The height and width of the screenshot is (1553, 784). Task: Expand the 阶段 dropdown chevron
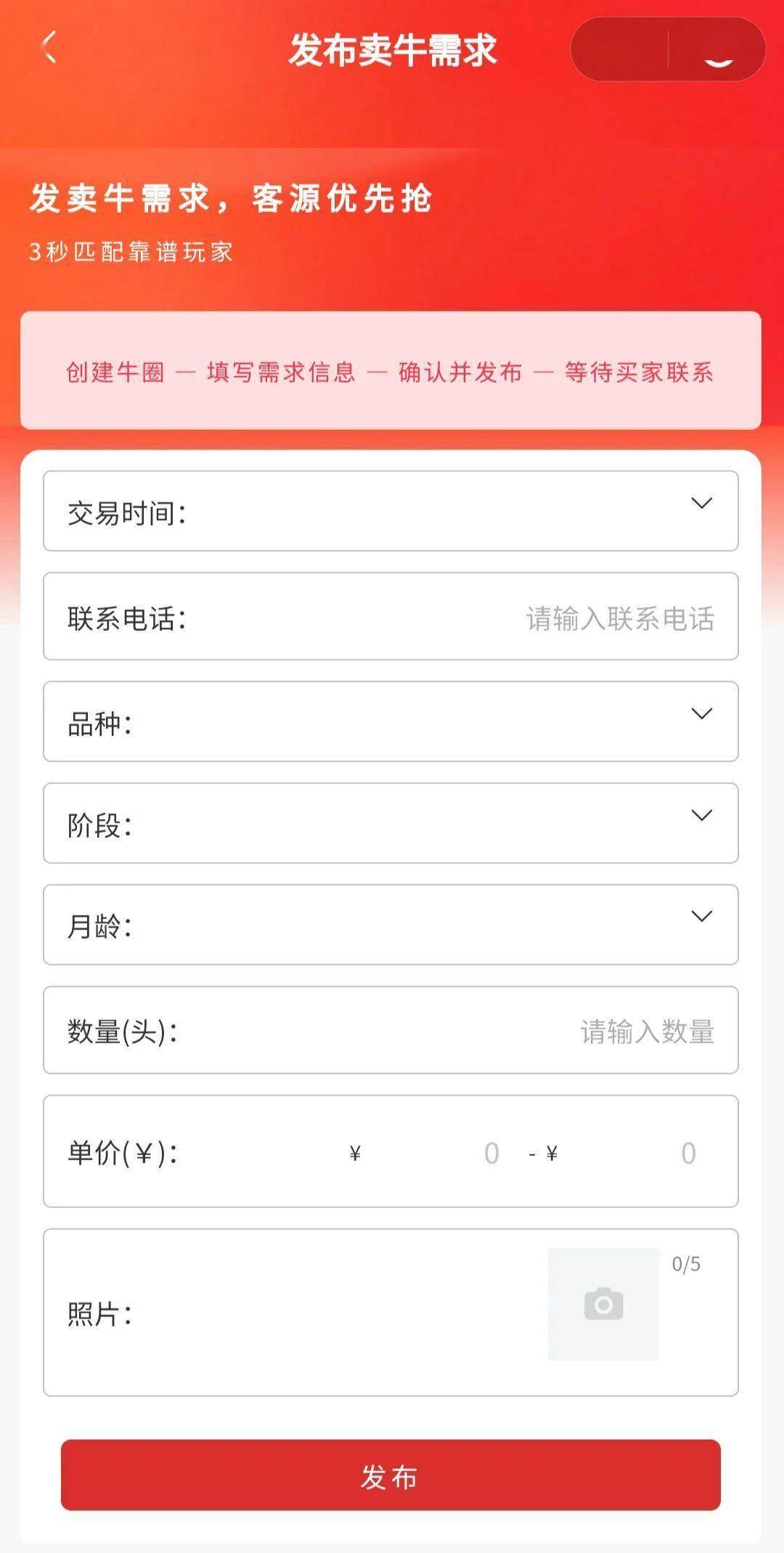coord(701,815)
